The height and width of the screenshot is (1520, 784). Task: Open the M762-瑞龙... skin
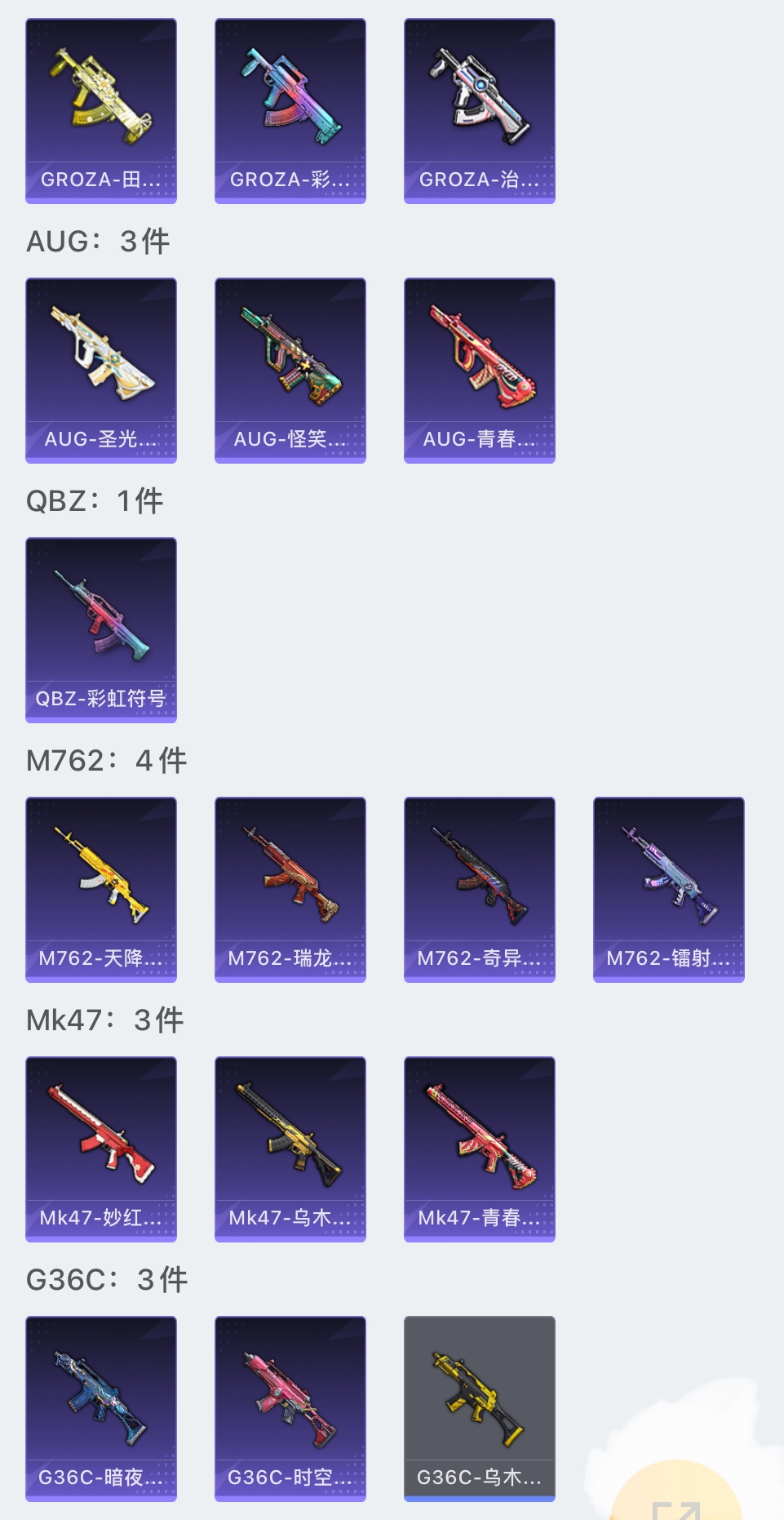tap(290, 890)
